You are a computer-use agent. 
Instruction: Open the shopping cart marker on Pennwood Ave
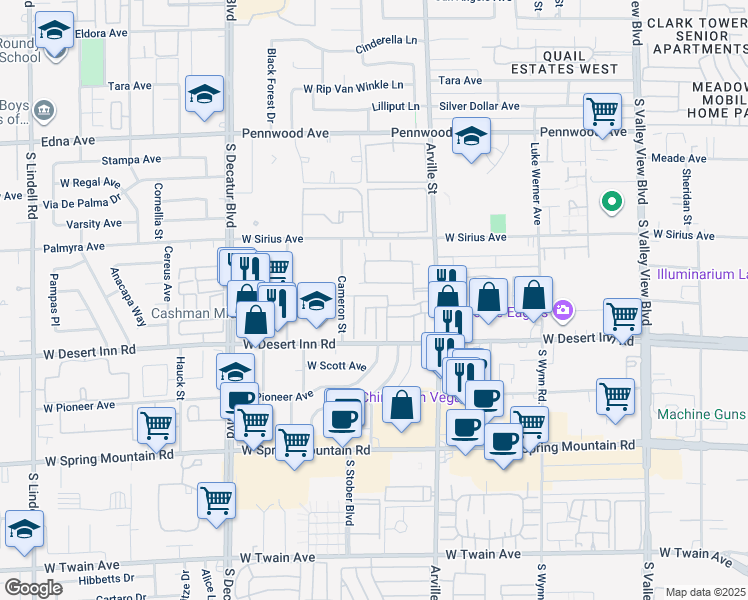[602, 114]
